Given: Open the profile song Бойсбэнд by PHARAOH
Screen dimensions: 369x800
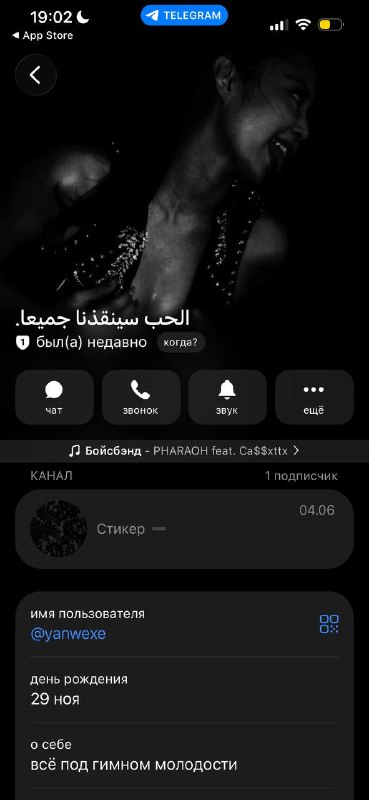Looking at the screenshot, I should (x=184, y=451).
